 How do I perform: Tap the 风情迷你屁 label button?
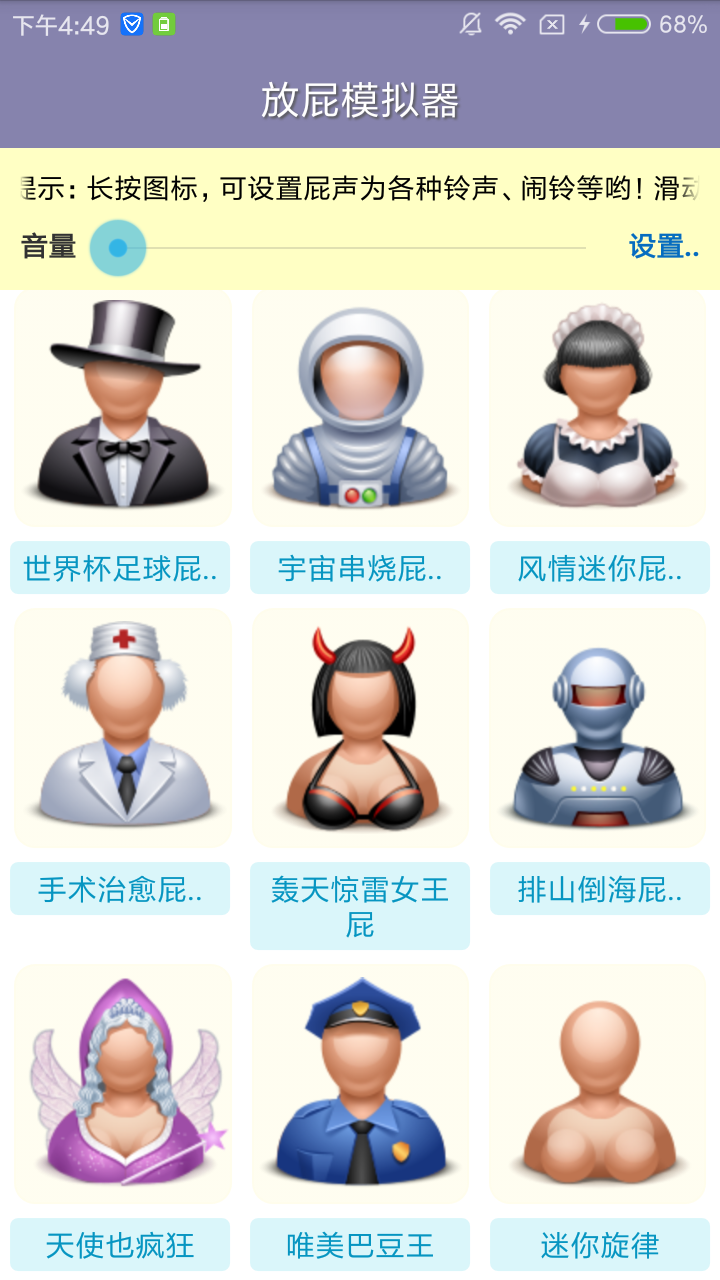point(600,568)
